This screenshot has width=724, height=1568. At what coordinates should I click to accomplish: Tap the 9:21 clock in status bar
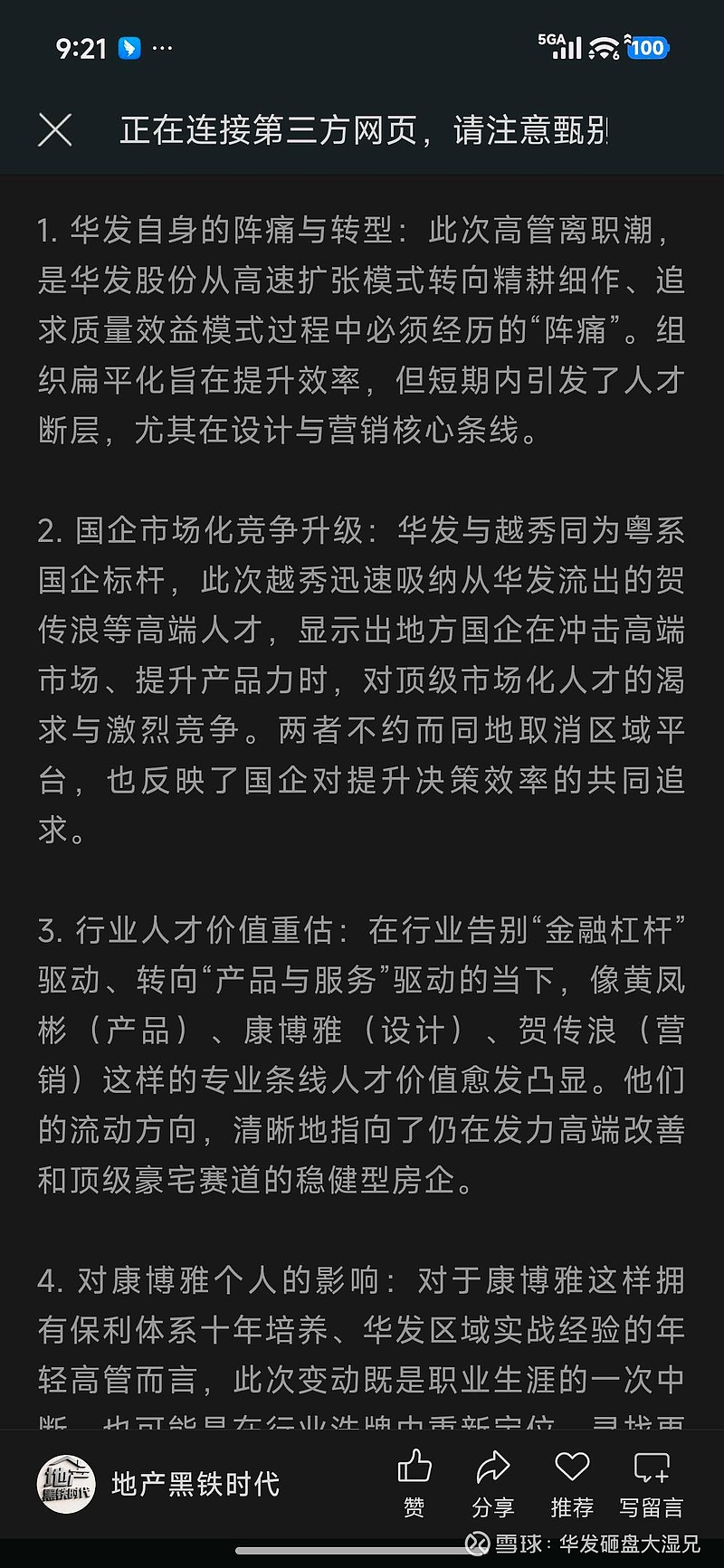(81, 47)
